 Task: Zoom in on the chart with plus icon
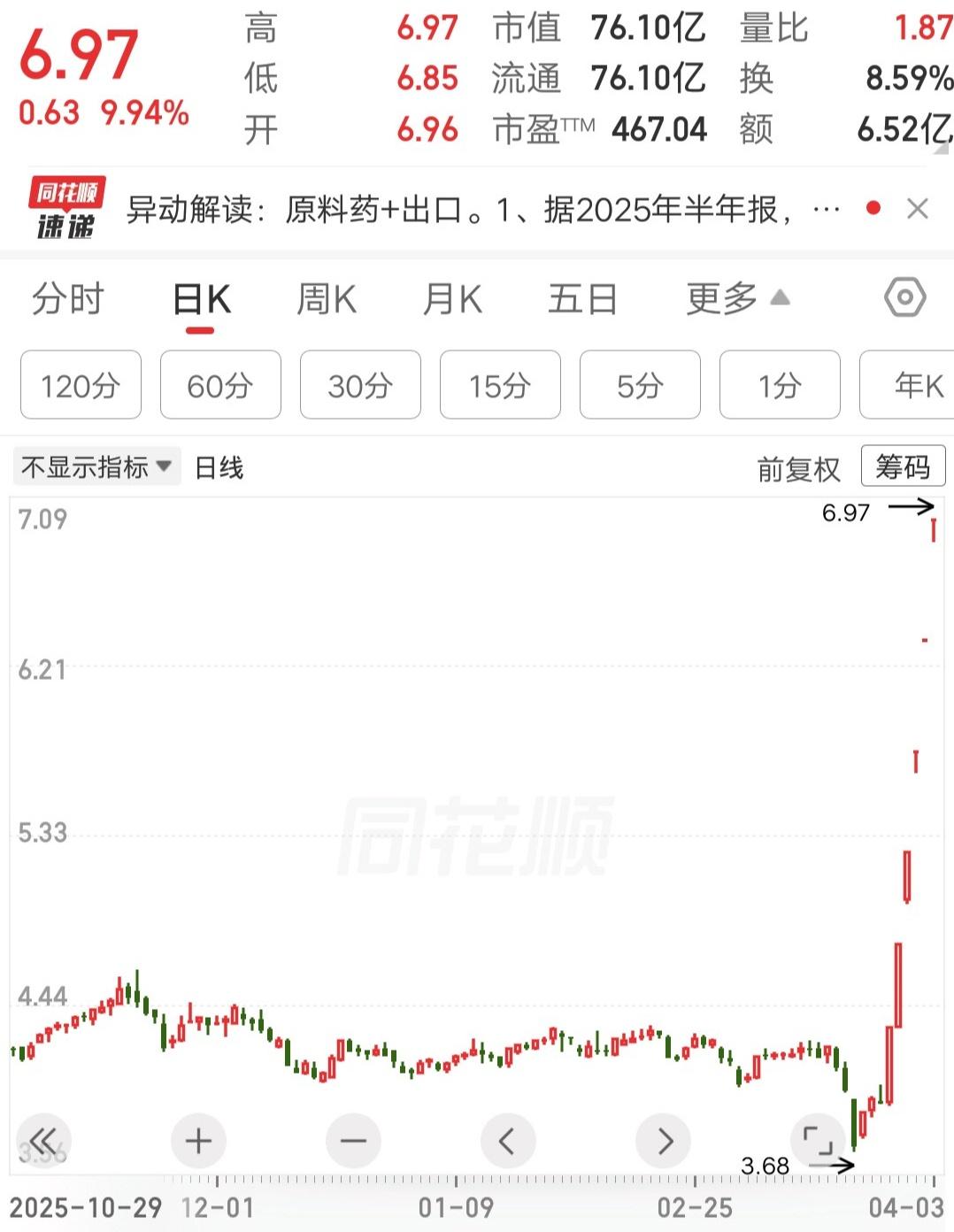198,1141
